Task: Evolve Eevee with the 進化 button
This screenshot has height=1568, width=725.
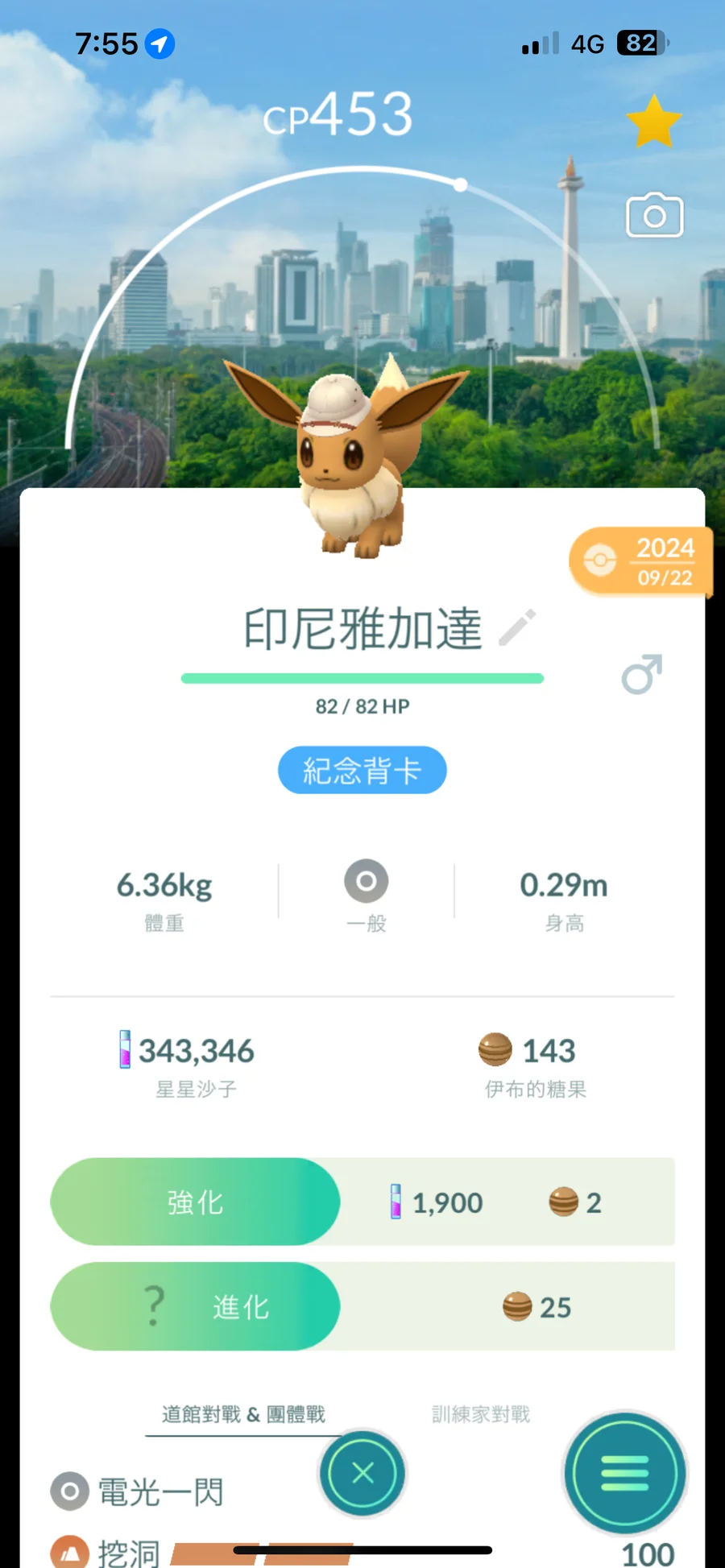Action: pyautogui.click(x=195, y=1306)
